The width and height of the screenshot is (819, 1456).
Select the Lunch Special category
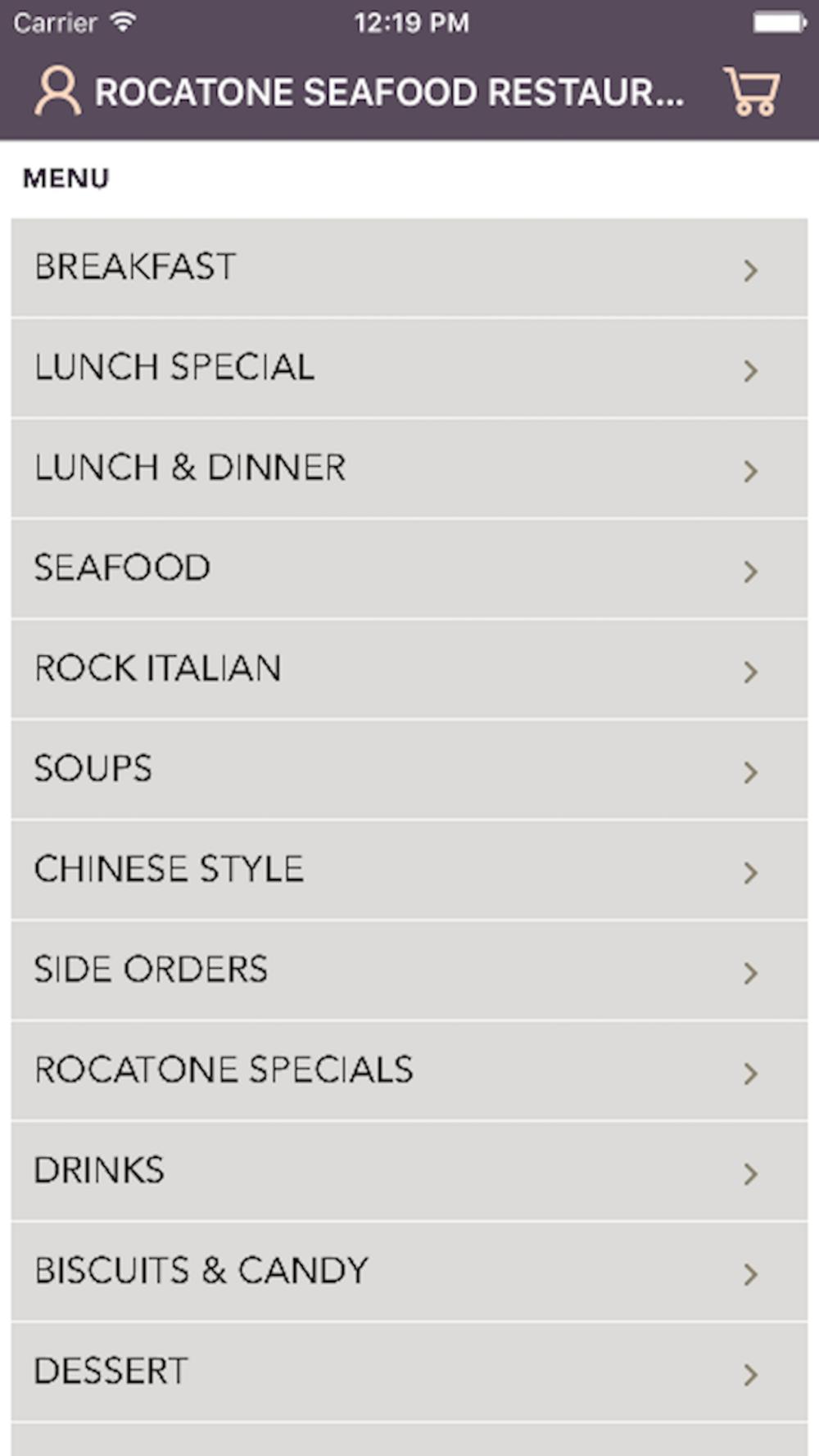409,369
